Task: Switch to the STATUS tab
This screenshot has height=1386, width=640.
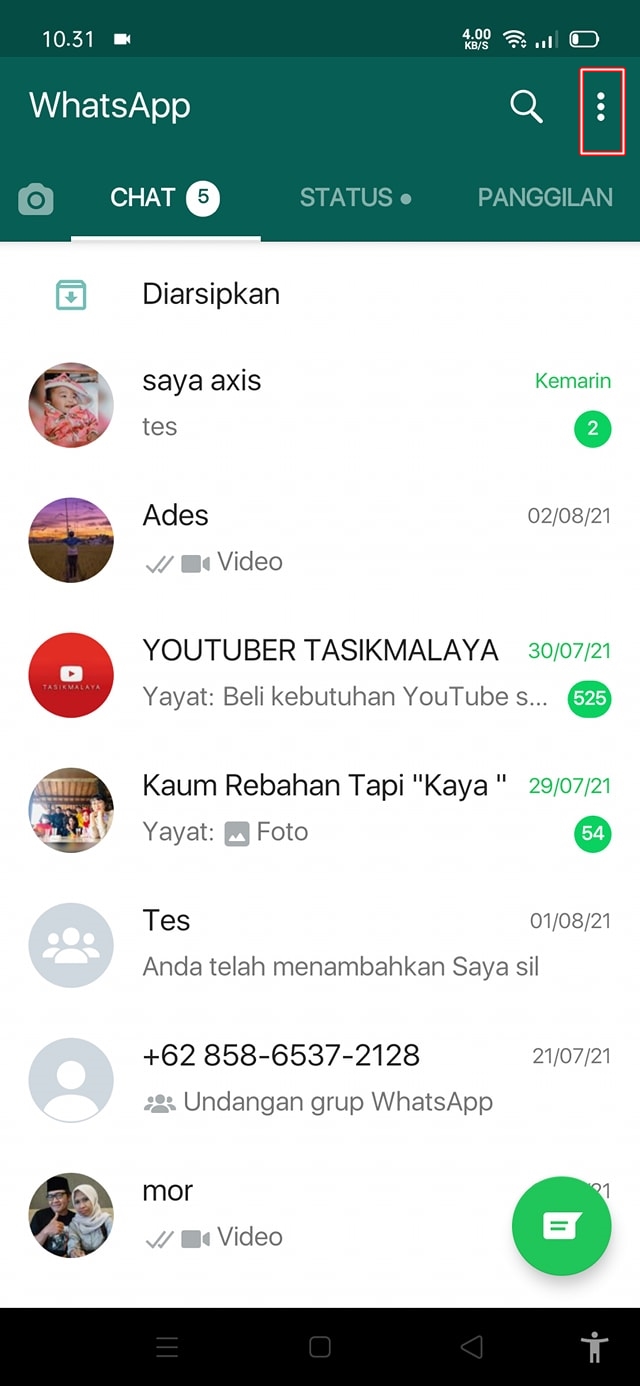Action: point(355,198)
